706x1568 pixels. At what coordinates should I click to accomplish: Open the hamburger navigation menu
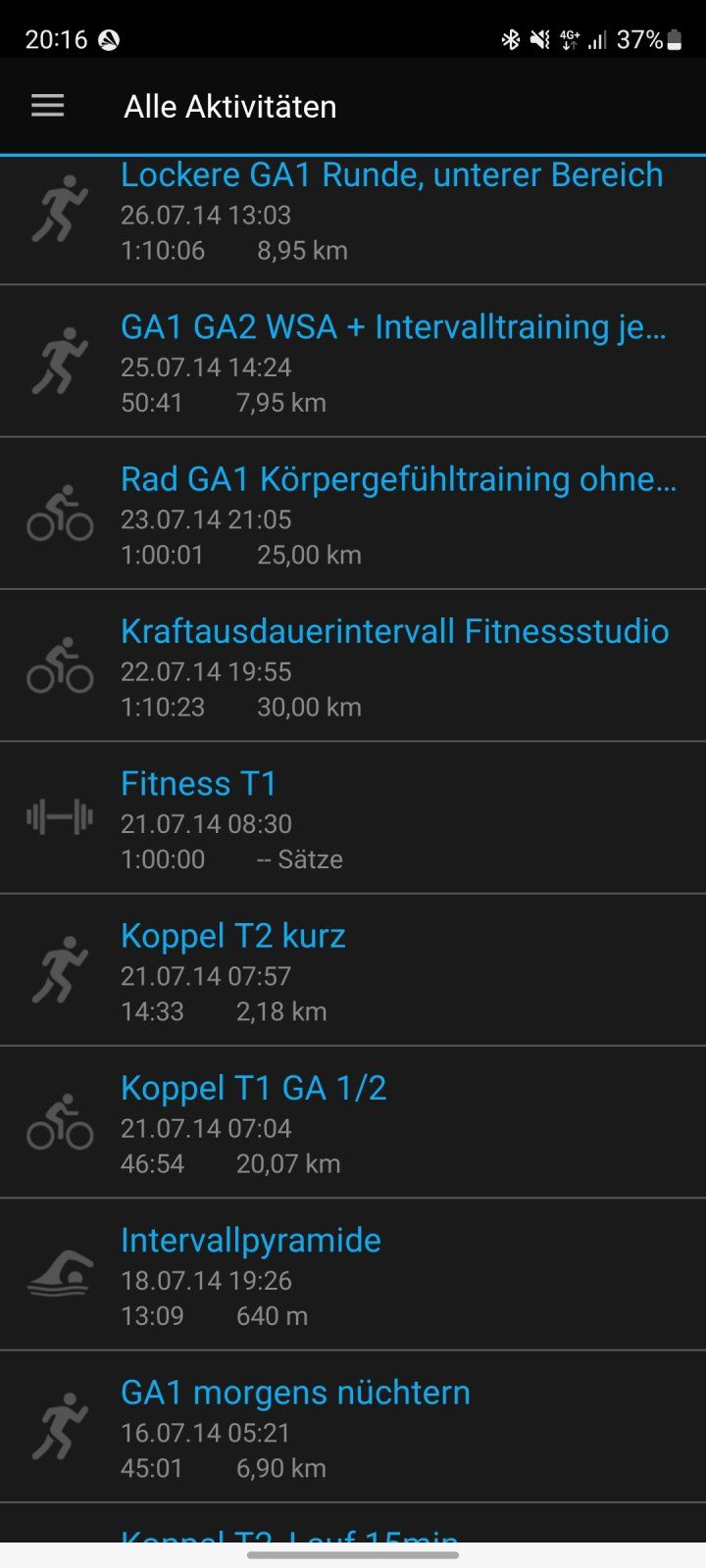point(47,106)
